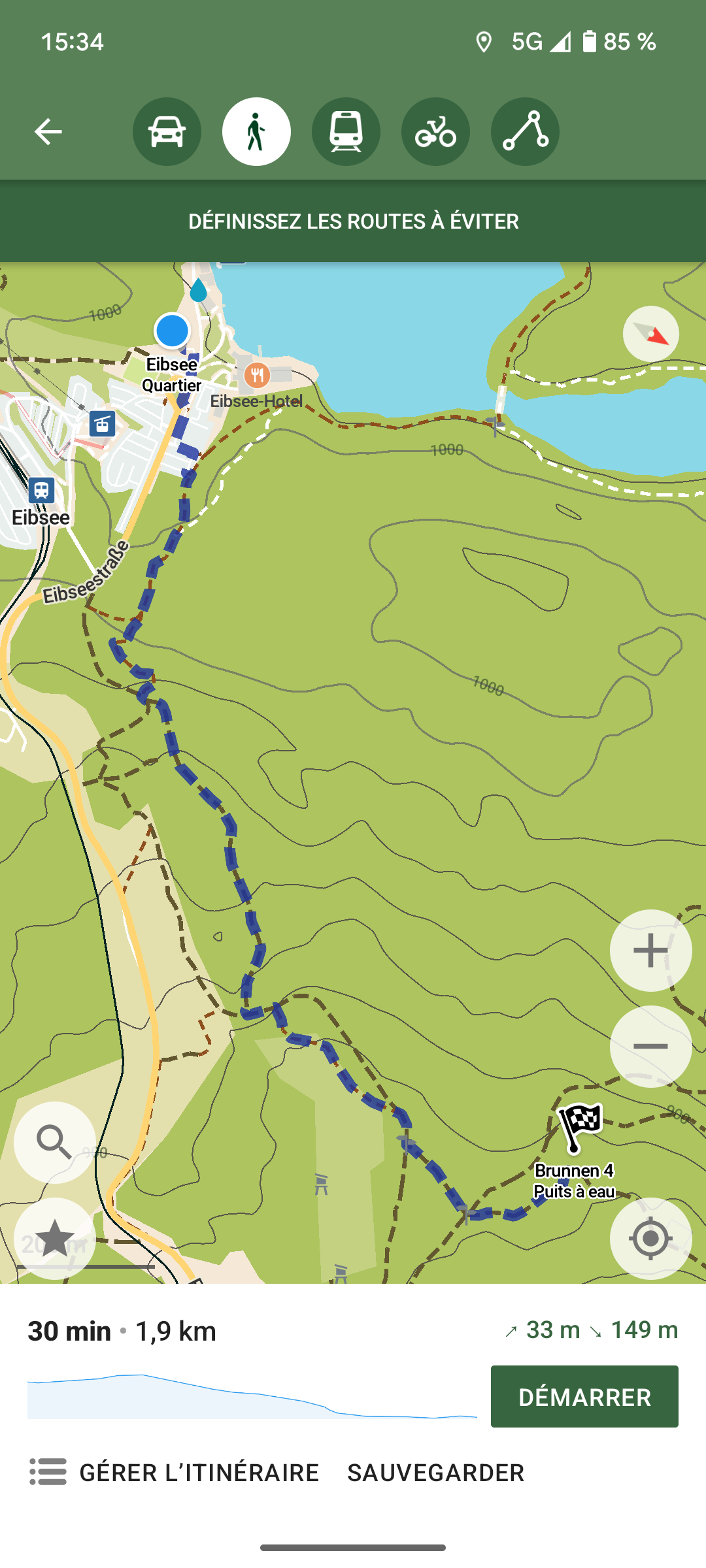Image resolution: width=706 pixels, height=1568 pixels.
Task: Tap the compass to reset orientation
Action: tap(650, 334)
